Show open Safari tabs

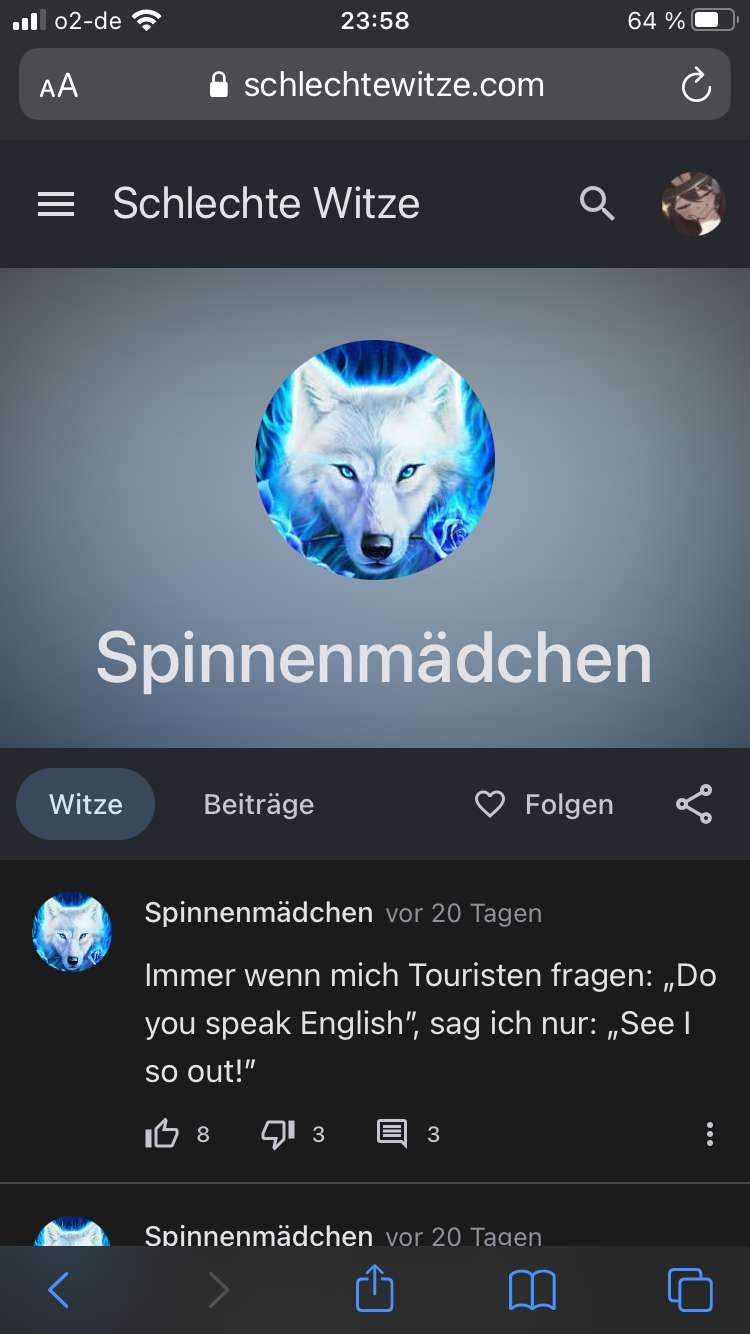690,1290
